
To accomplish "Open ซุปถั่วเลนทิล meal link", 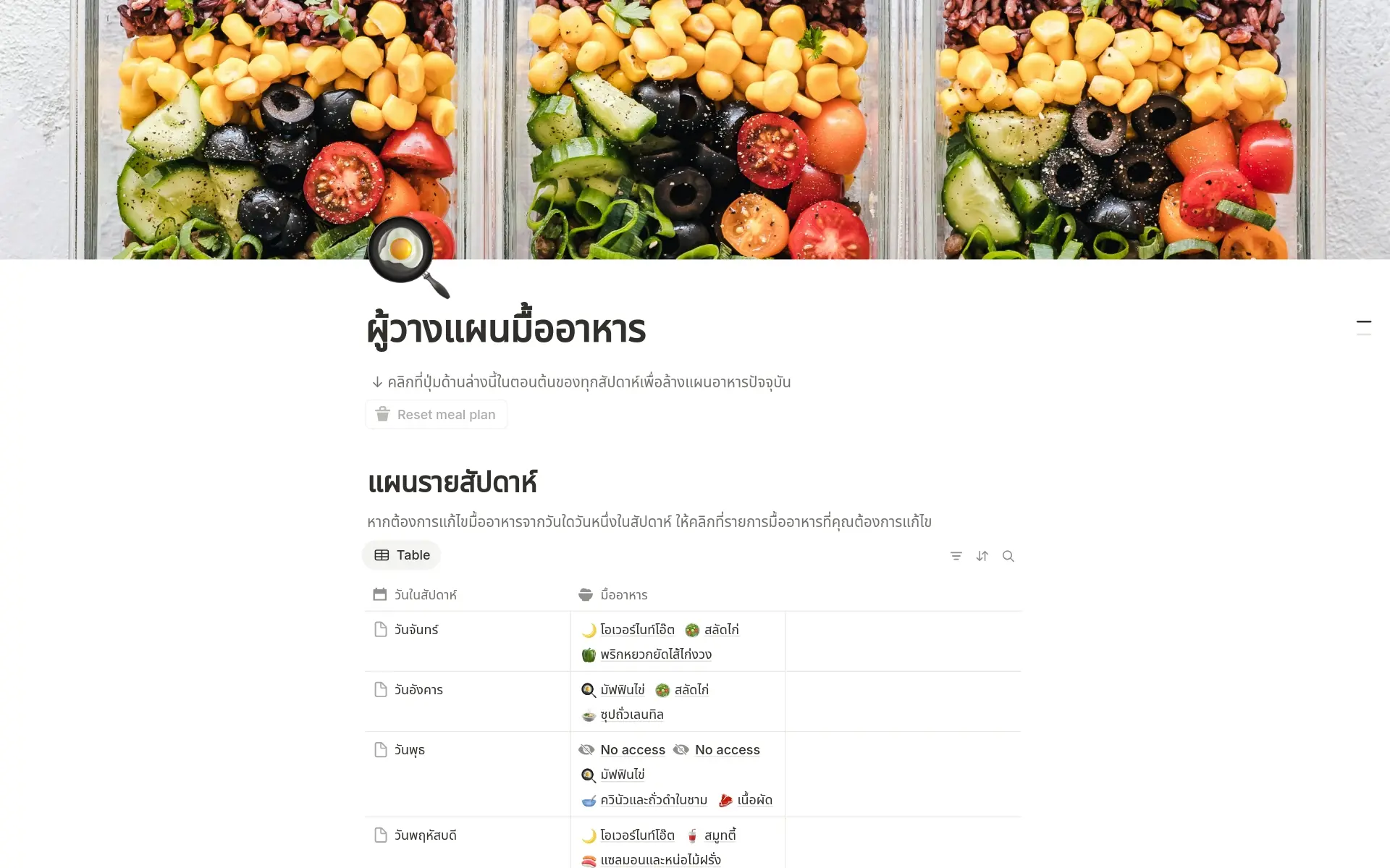I will [631, 715].
